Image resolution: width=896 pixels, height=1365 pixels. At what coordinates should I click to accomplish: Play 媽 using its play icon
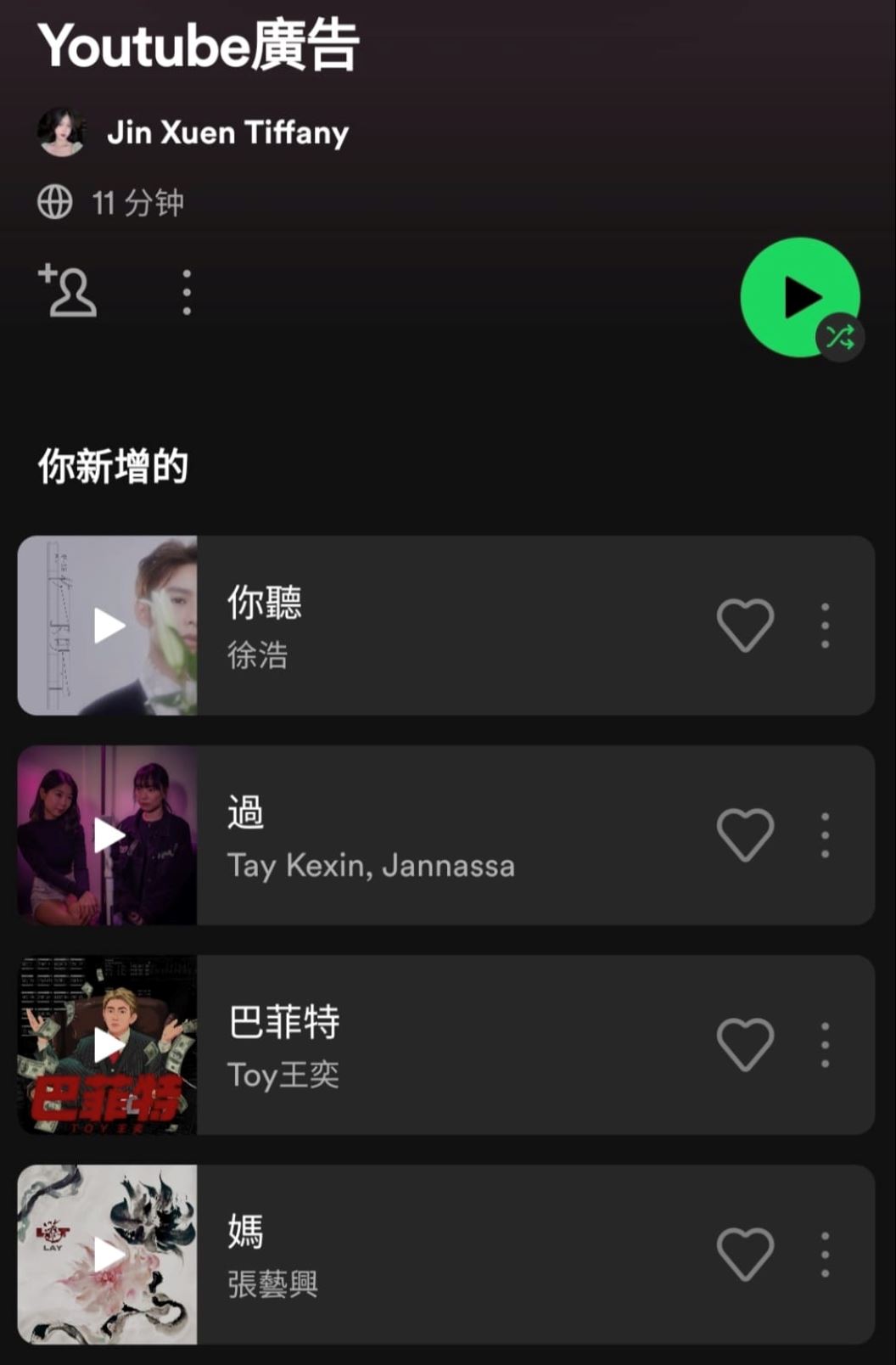pyautogui.click(x=106, y=1255)
